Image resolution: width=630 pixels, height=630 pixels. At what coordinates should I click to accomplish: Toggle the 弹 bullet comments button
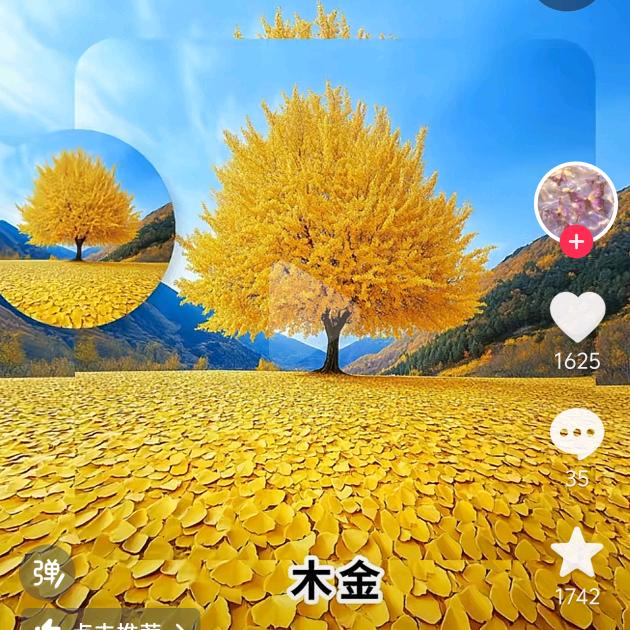click(x=47, y=573)
